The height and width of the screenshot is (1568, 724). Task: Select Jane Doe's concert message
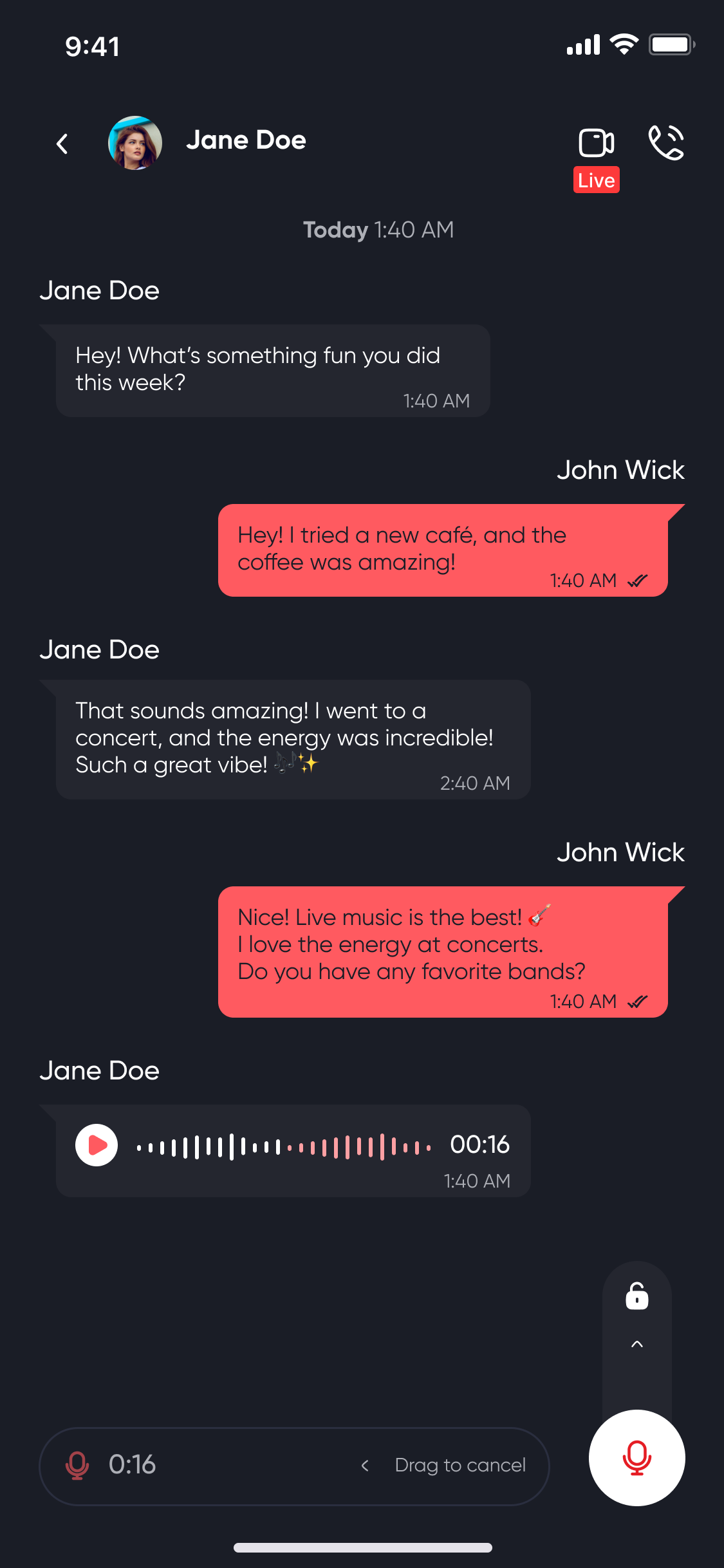click(x=293, y=739)
